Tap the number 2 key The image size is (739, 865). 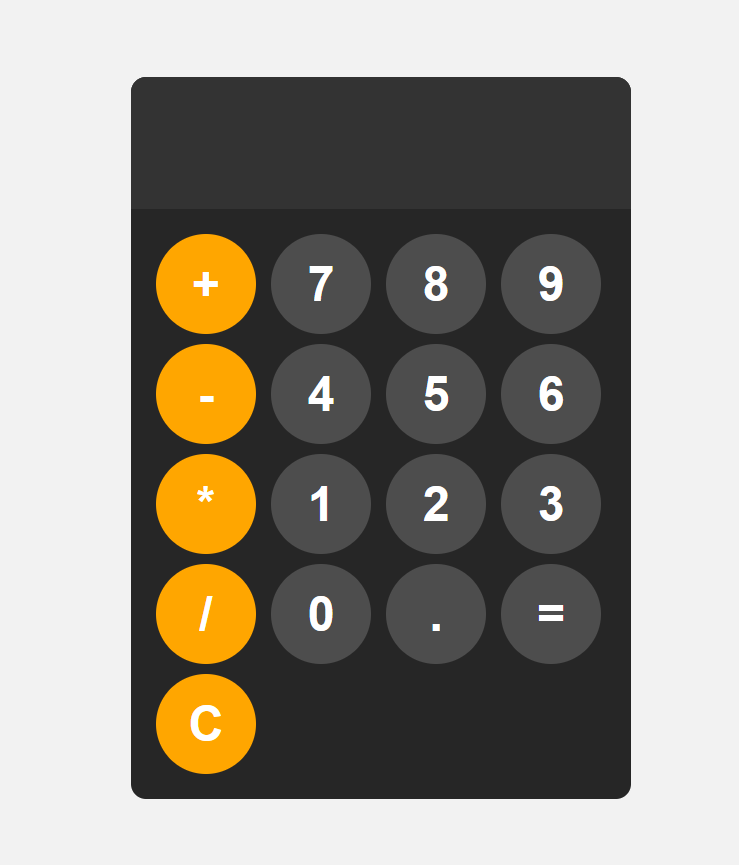pos(436,504)
